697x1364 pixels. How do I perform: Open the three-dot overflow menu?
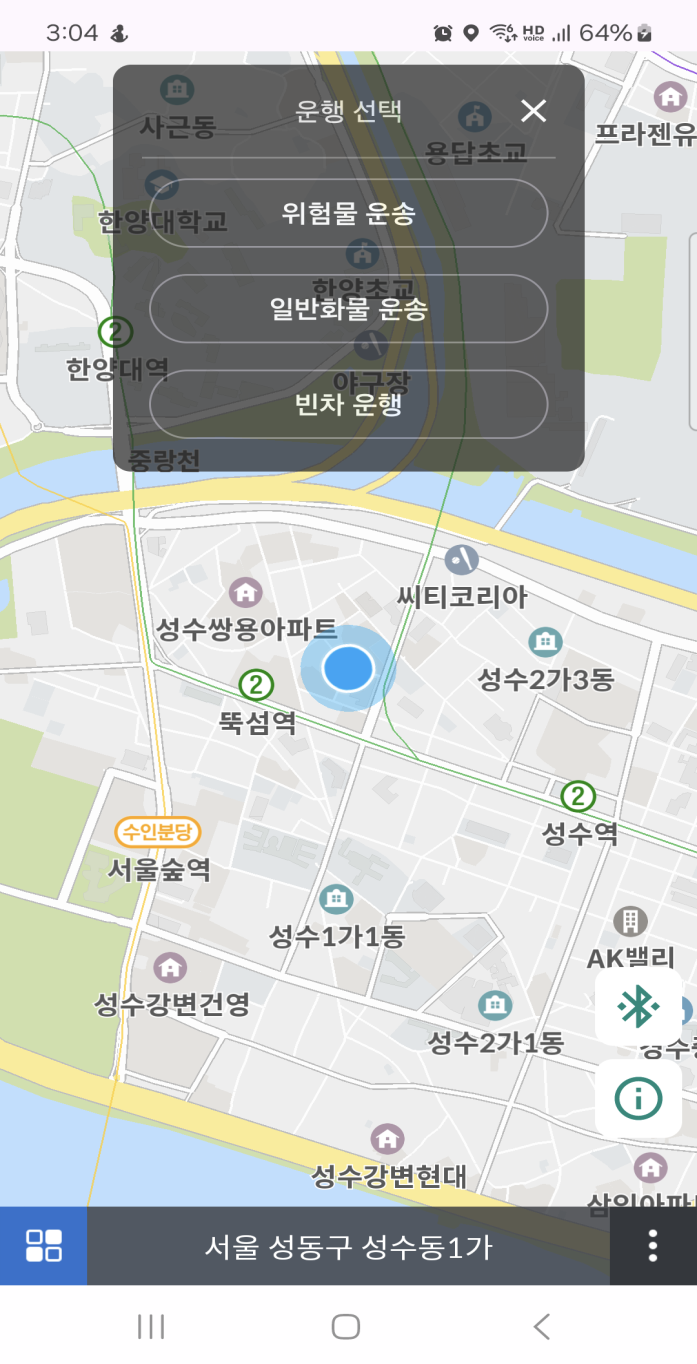tap(653, 1246)
